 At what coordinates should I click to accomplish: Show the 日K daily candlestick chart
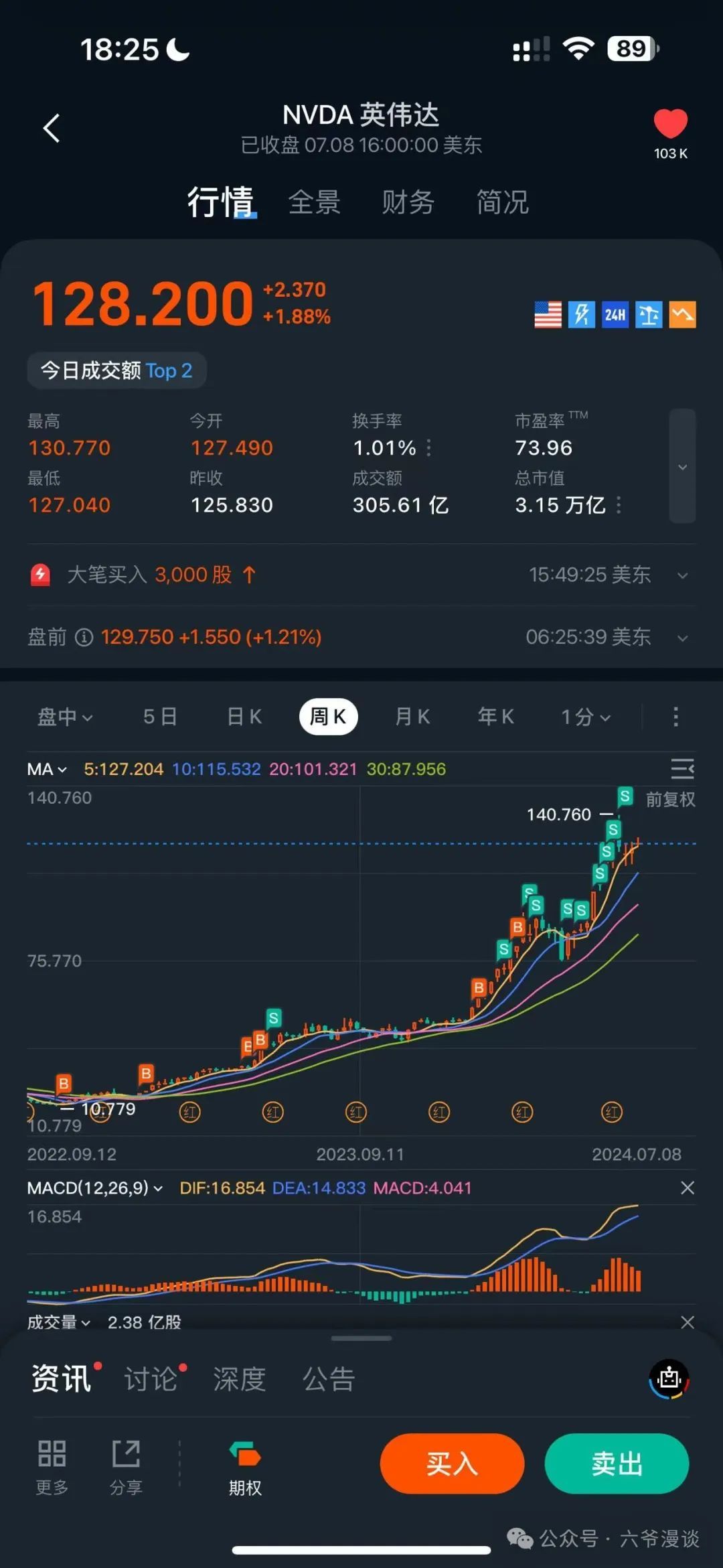[244, 717]
